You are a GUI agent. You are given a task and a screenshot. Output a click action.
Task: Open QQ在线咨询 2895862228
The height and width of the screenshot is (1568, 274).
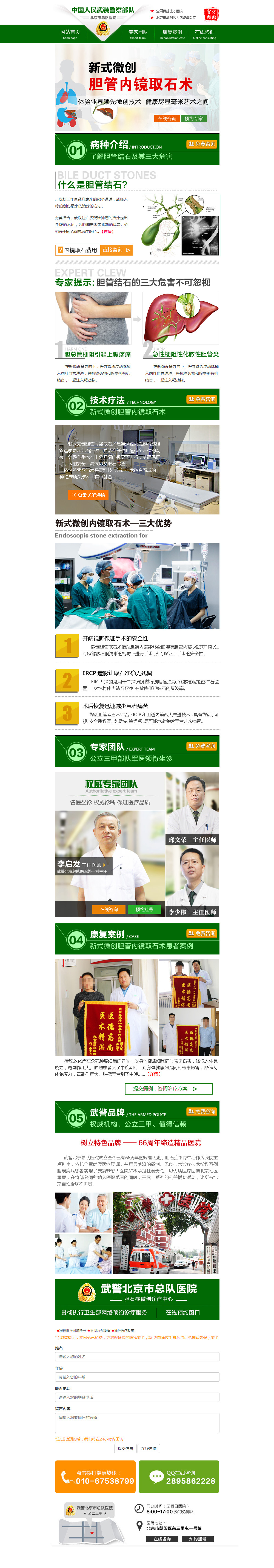click(179, 1477)
